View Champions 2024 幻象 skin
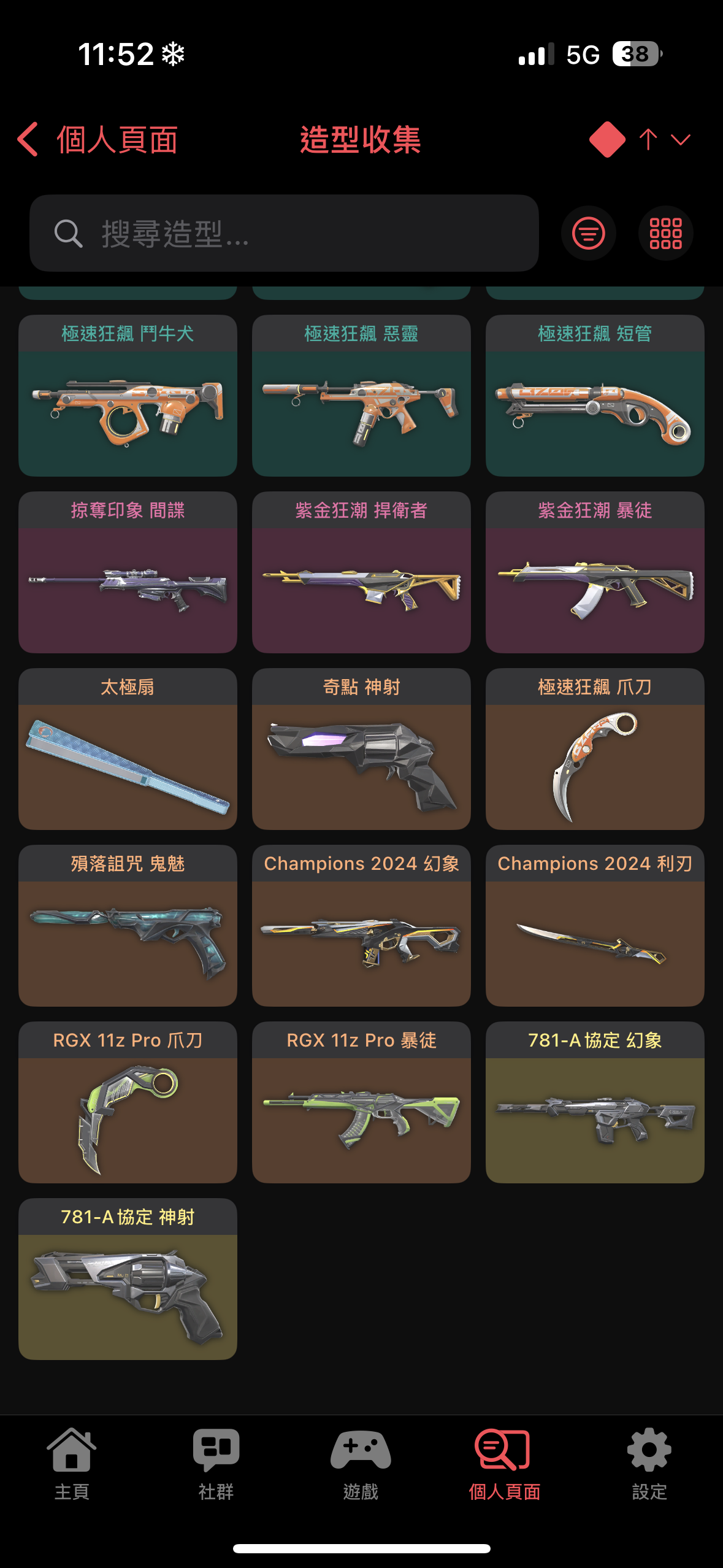The image size is (723, 1568). coord(361,926)
